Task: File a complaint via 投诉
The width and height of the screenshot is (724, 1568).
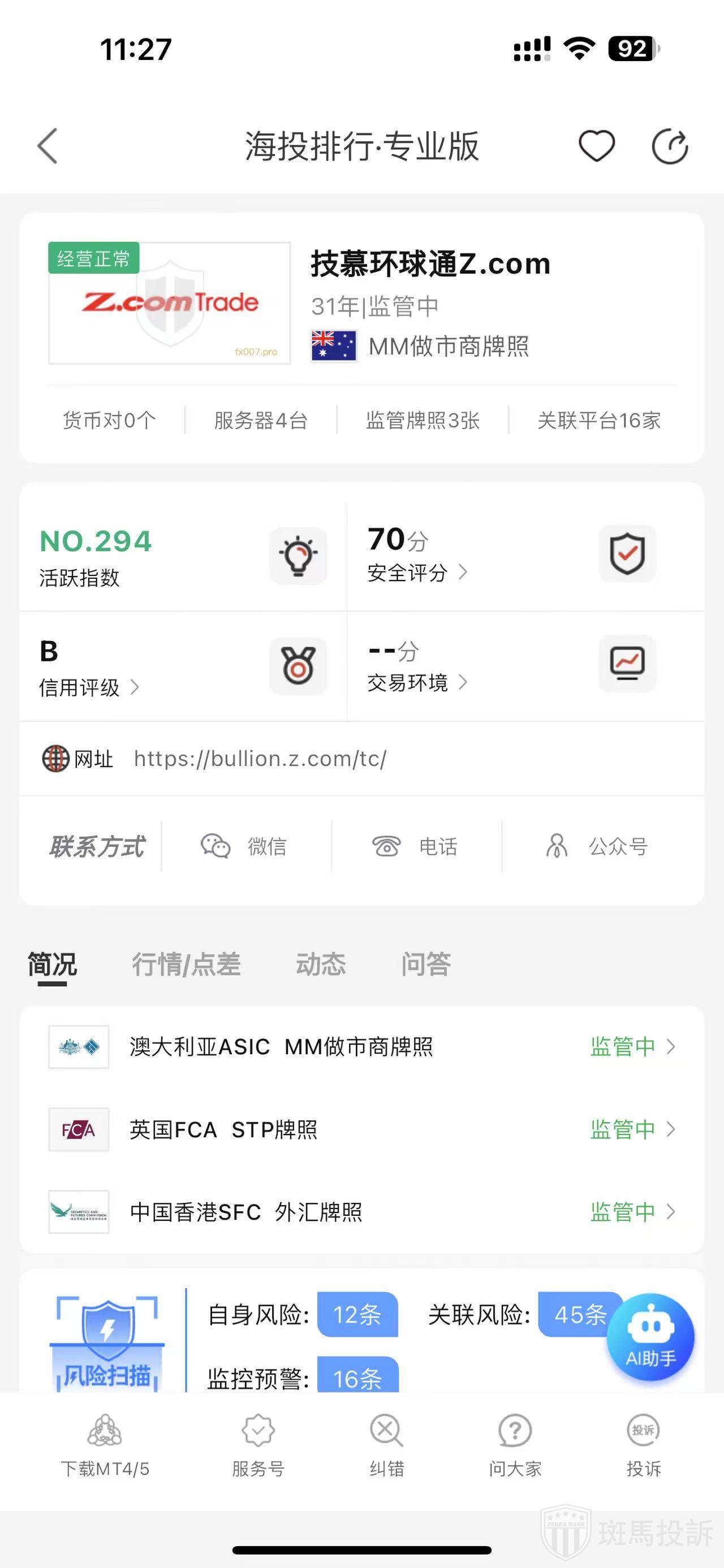Action: [x=644, y=1446]
